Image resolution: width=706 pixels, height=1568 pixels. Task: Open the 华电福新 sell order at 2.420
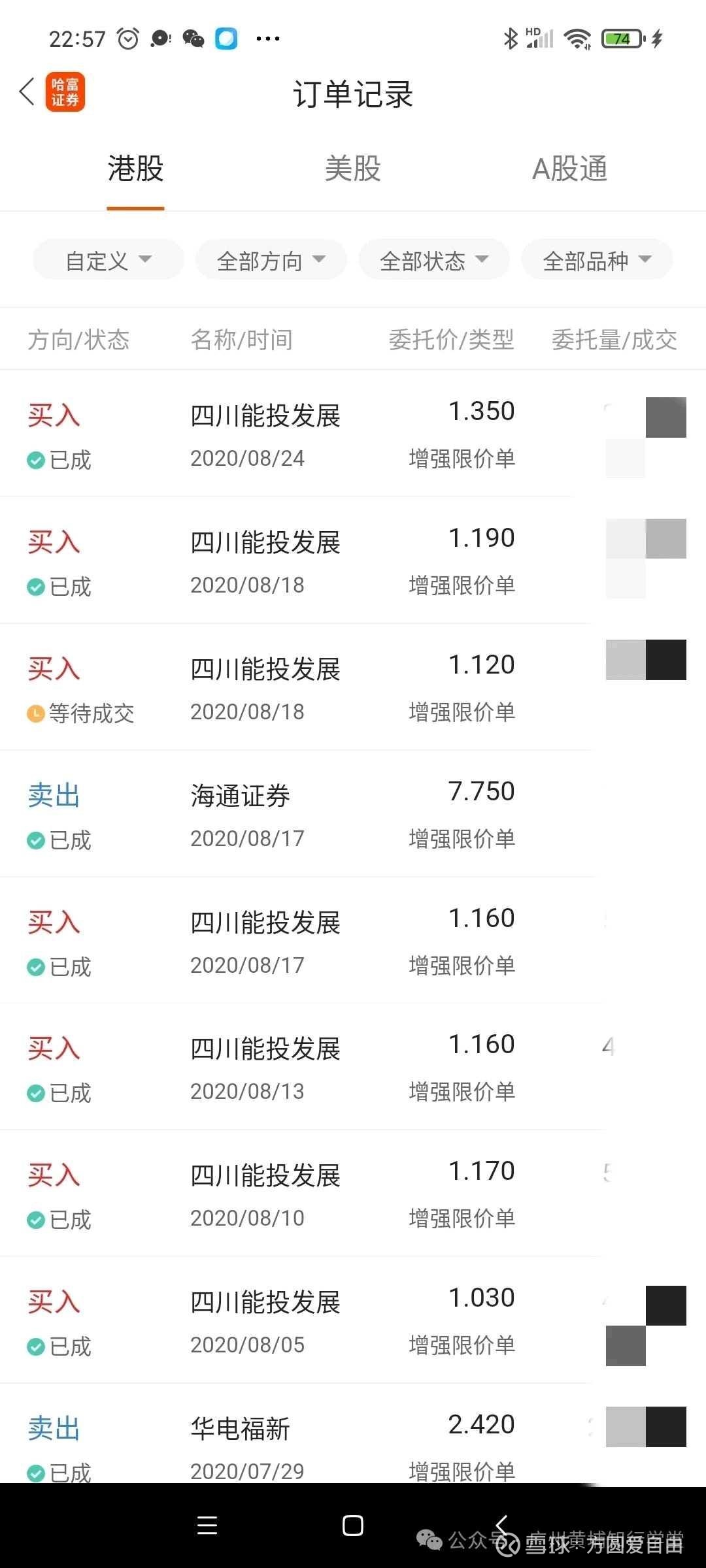[353, 1434]
